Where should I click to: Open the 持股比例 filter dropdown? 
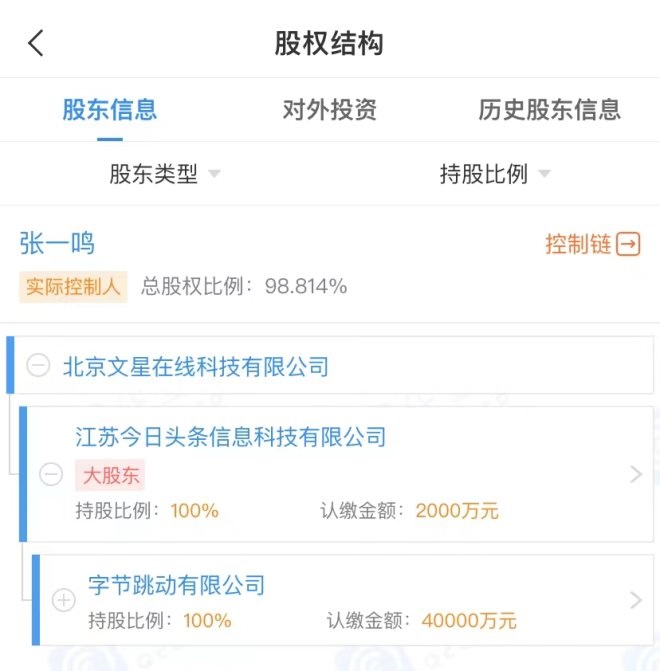point(495,174)
